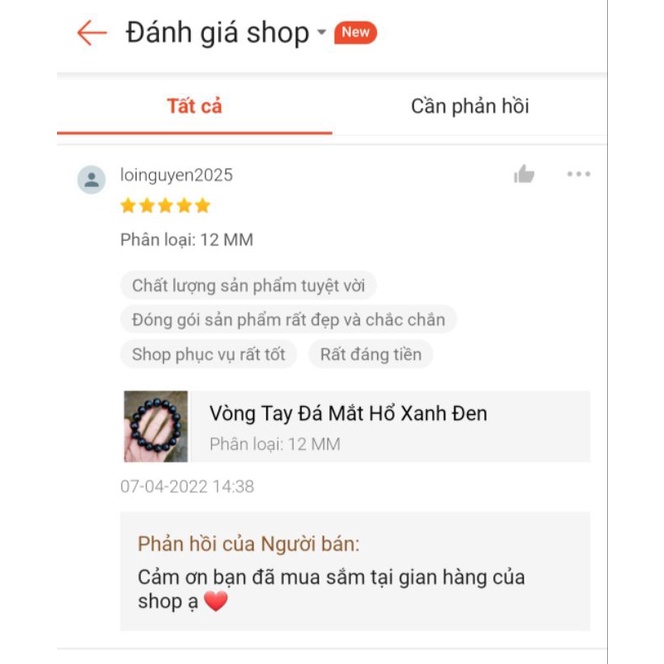Expand the Đánh giá shop dropdown
Screen dimensions: 664x664
point(321,33)
